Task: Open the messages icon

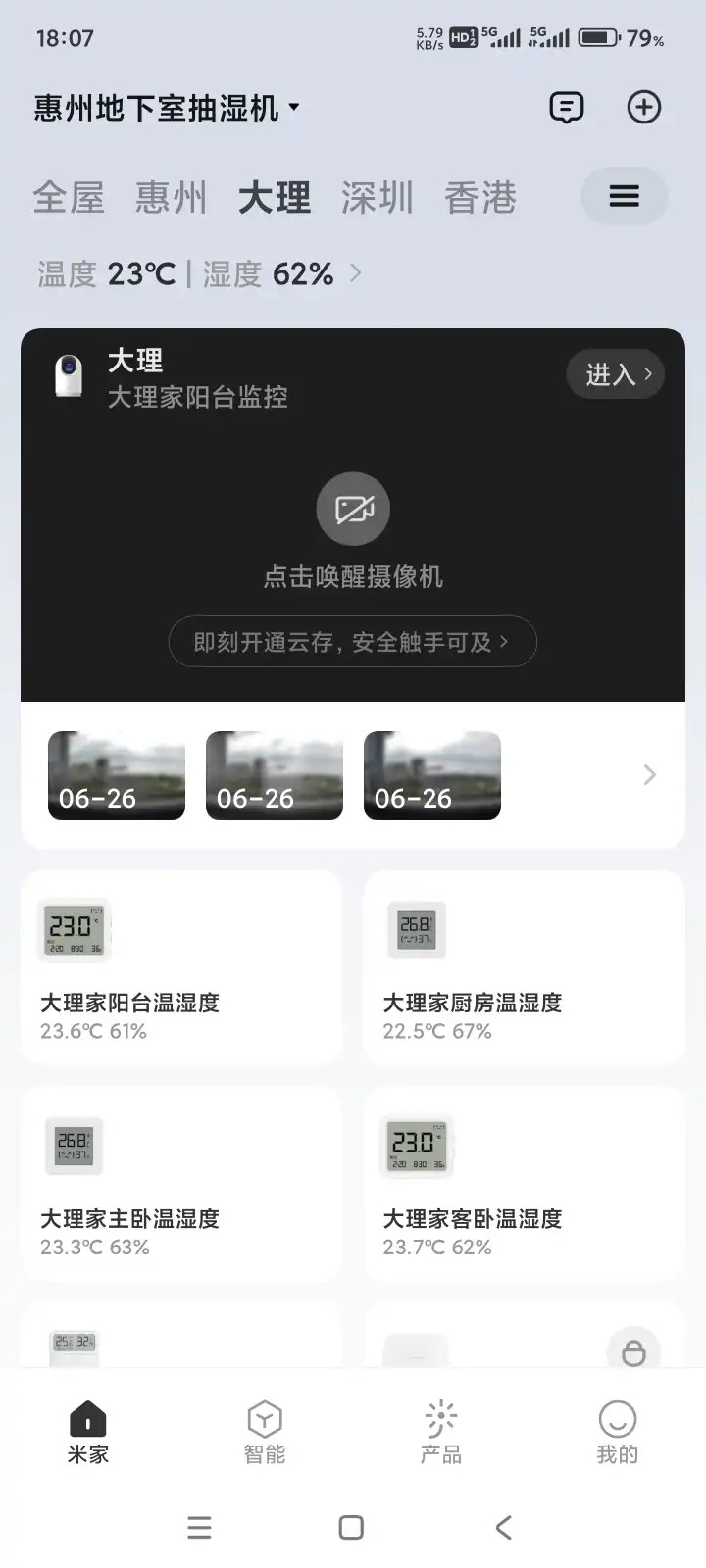Action: [566, 108]
